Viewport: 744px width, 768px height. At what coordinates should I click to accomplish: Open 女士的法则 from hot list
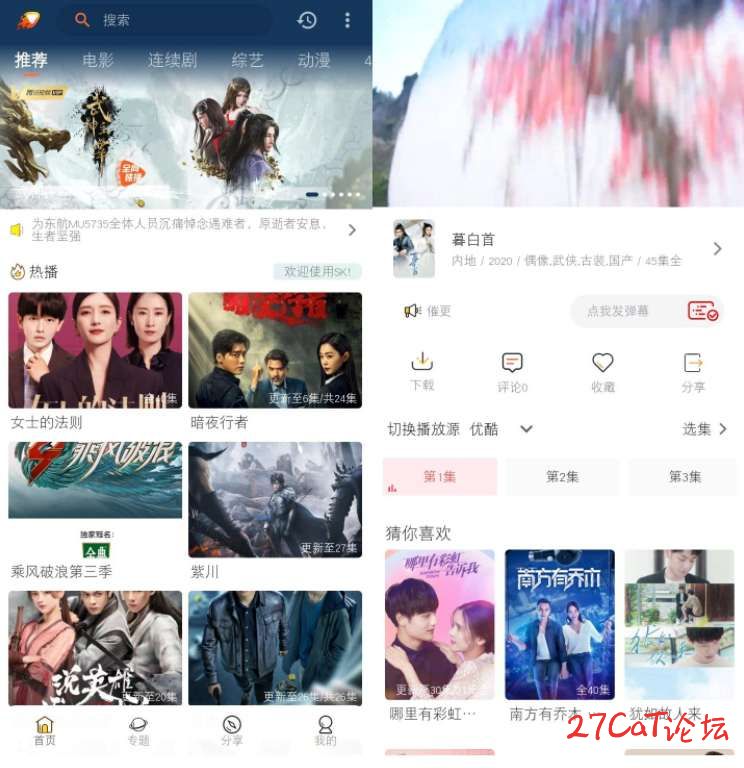pos(95,351)
